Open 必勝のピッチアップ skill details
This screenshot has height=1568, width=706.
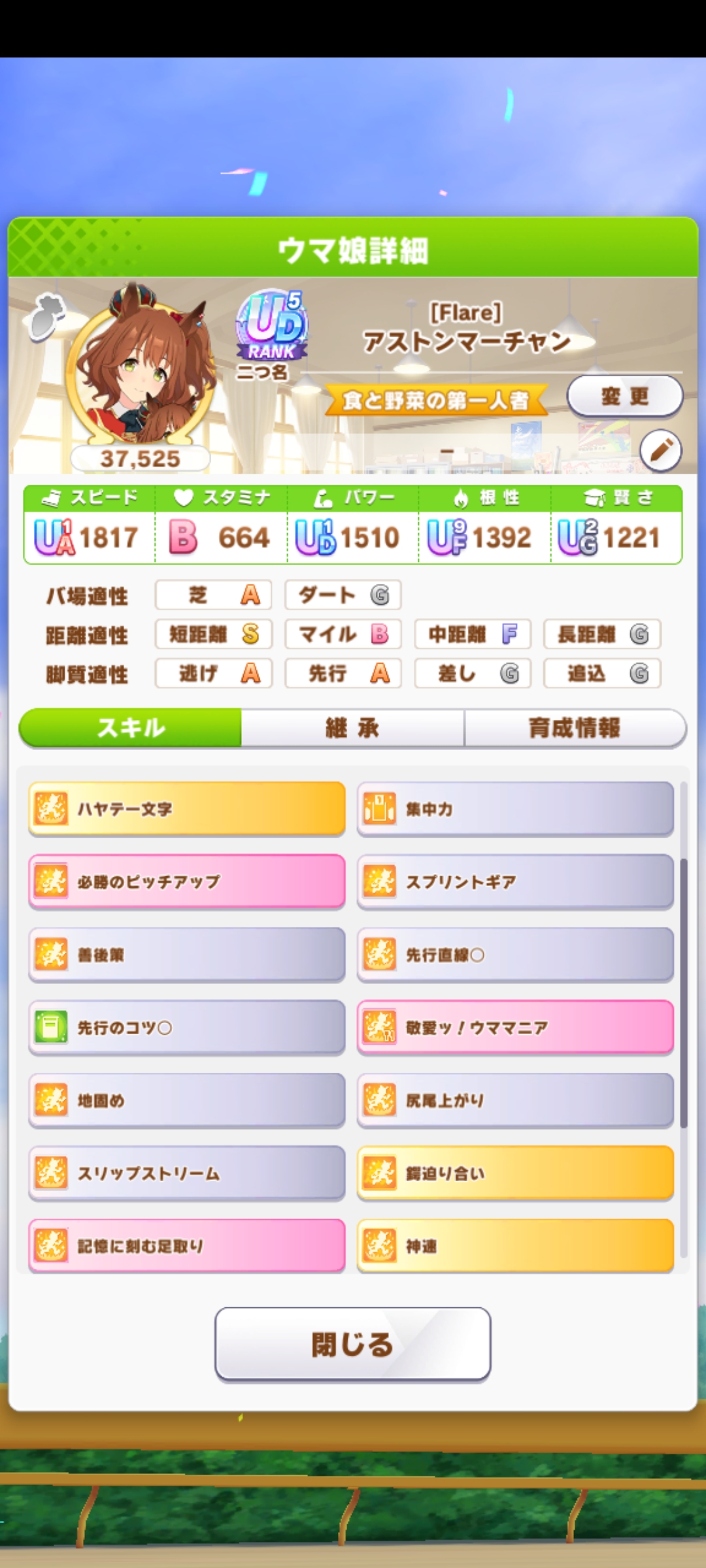click(187, 882)
